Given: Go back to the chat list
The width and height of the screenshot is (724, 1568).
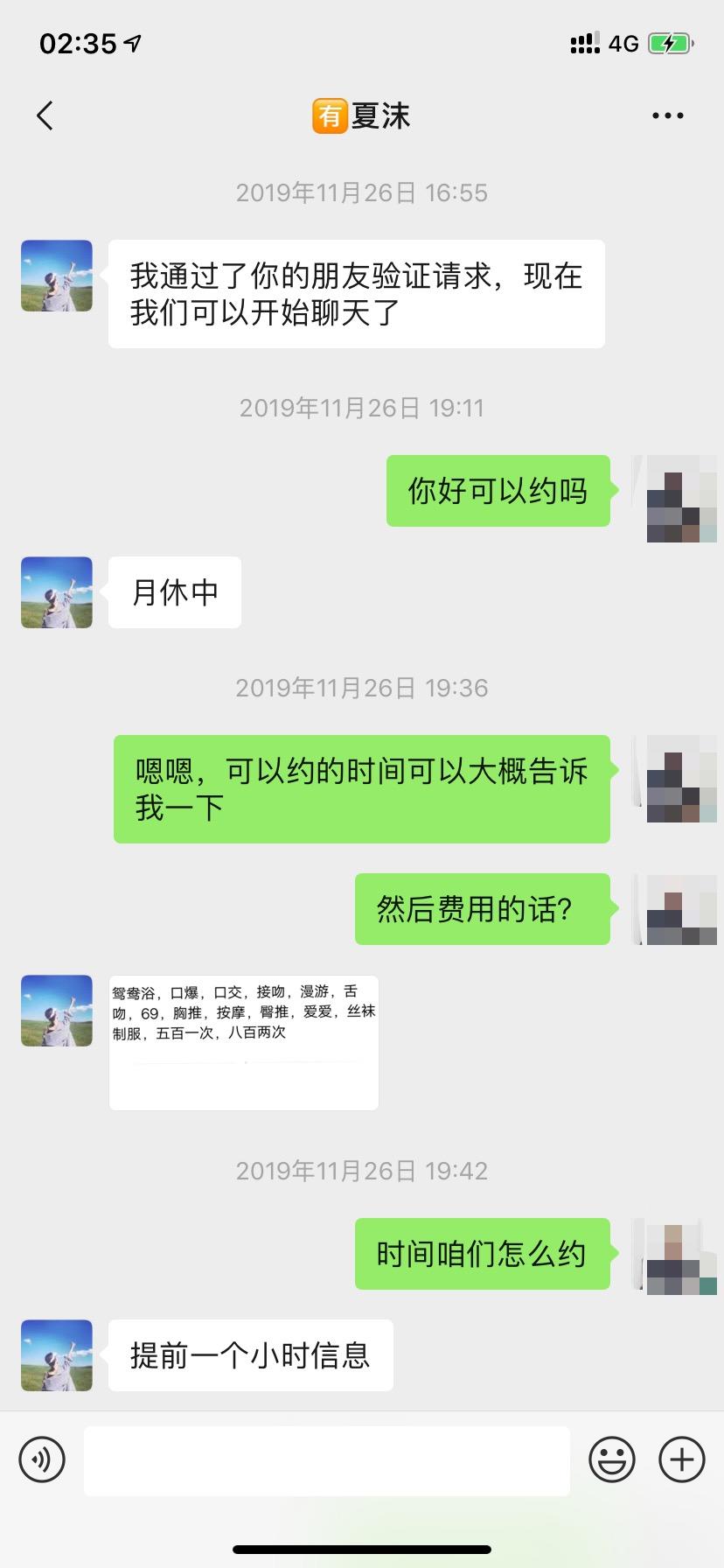Looking at the screenshot, I should coord(45,115).
